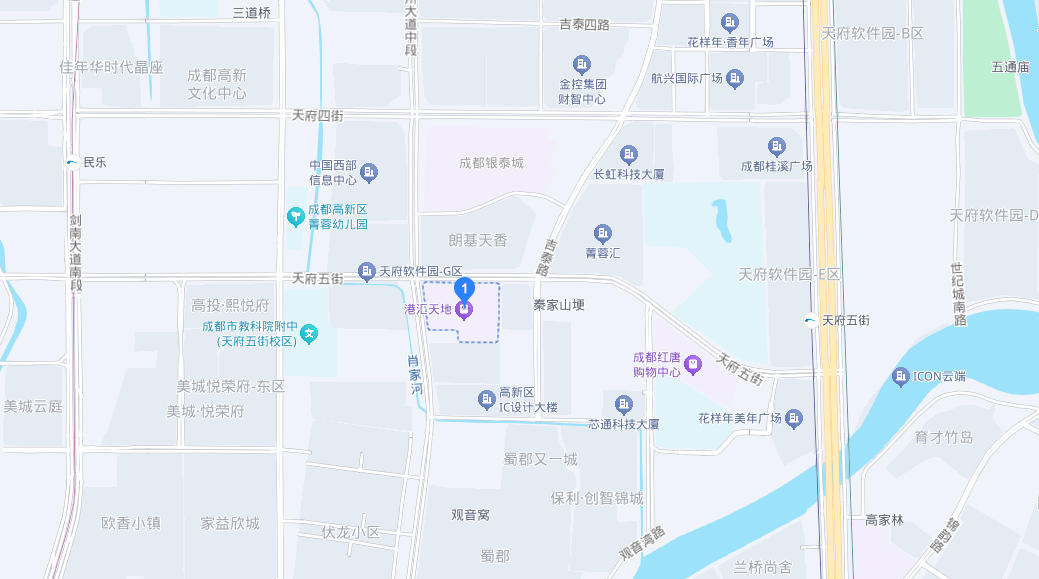Select 天府软件园-G区 building marker
Image resolution: width=1039 pixels, height=579 pixels.
(367, 272)
